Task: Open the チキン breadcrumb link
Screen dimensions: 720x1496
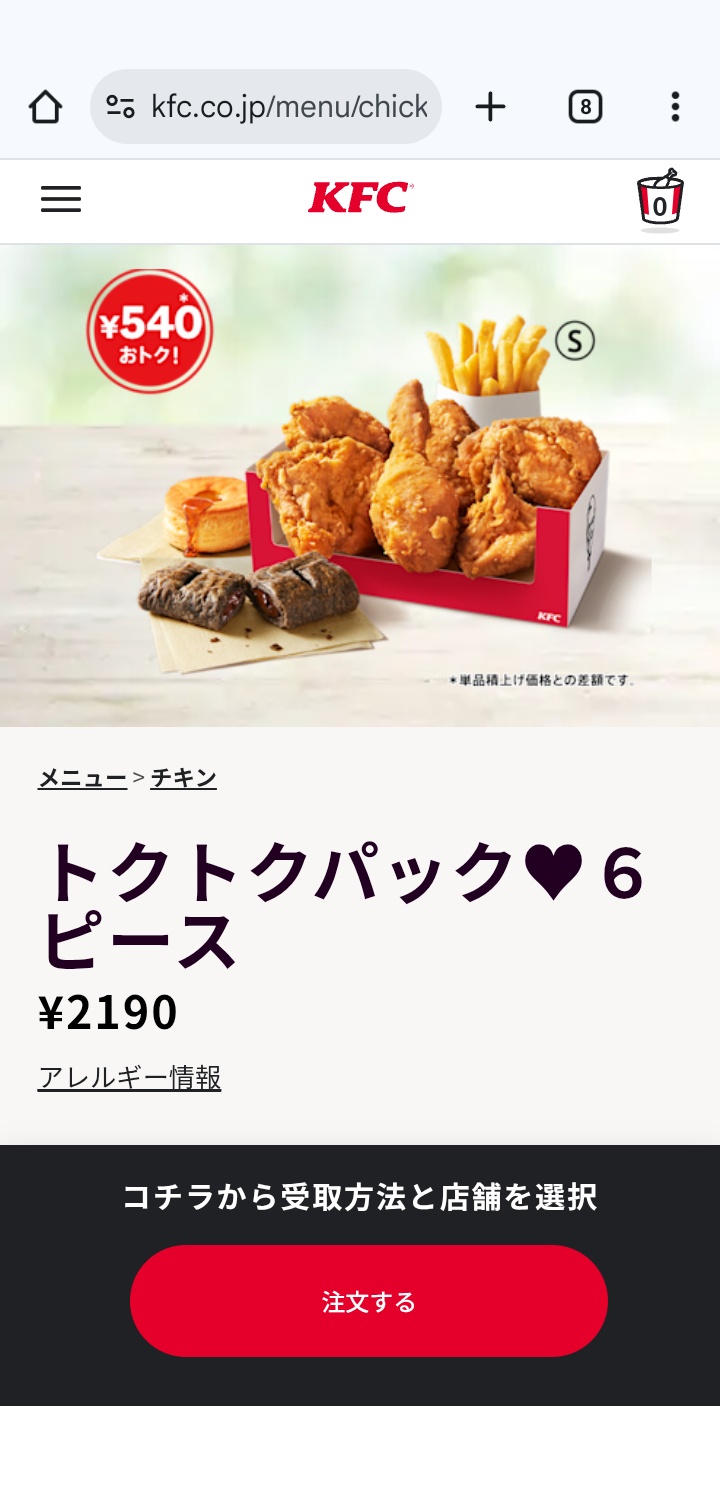Action: pos(183,778)
